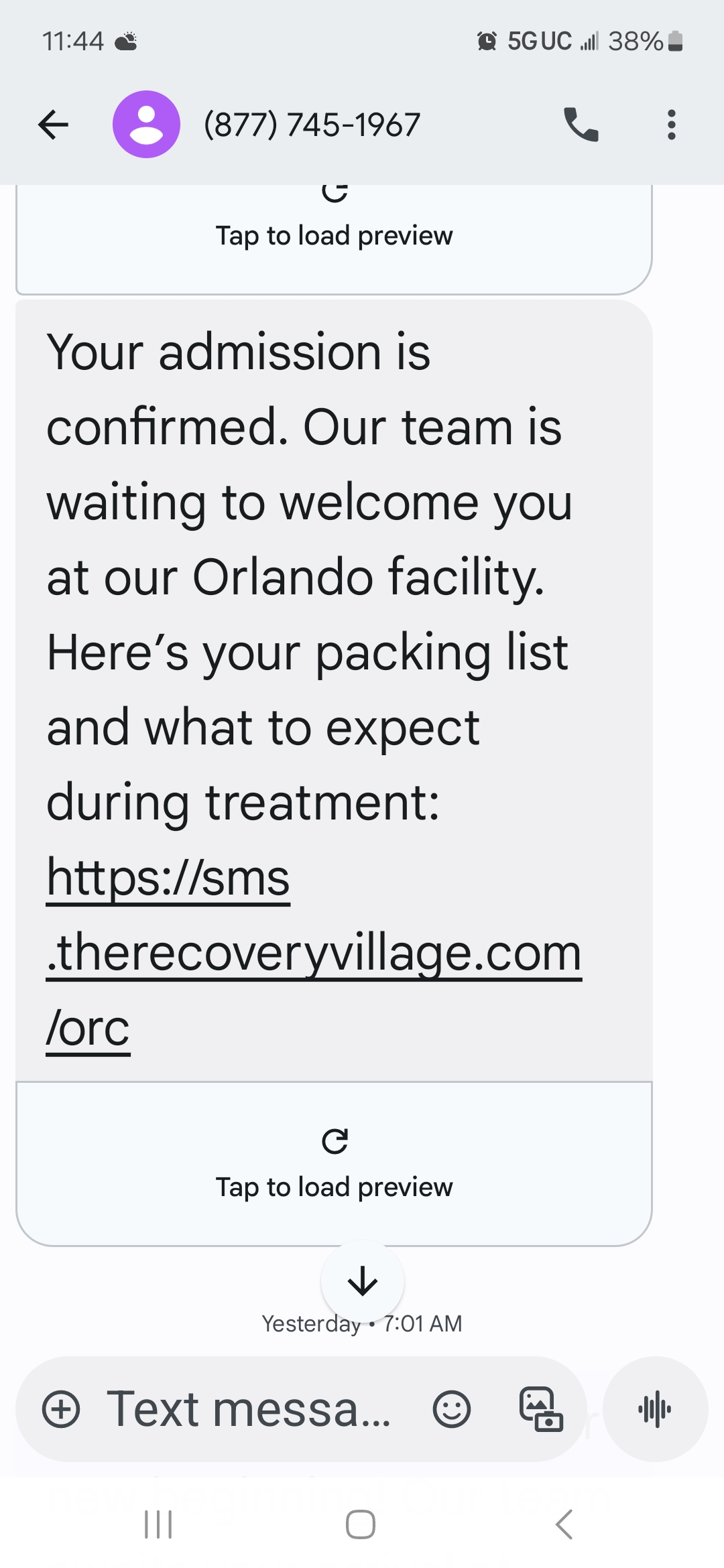
Task: Open the recent apps view
Action: pyautogui.click(x=159, y=1524)
